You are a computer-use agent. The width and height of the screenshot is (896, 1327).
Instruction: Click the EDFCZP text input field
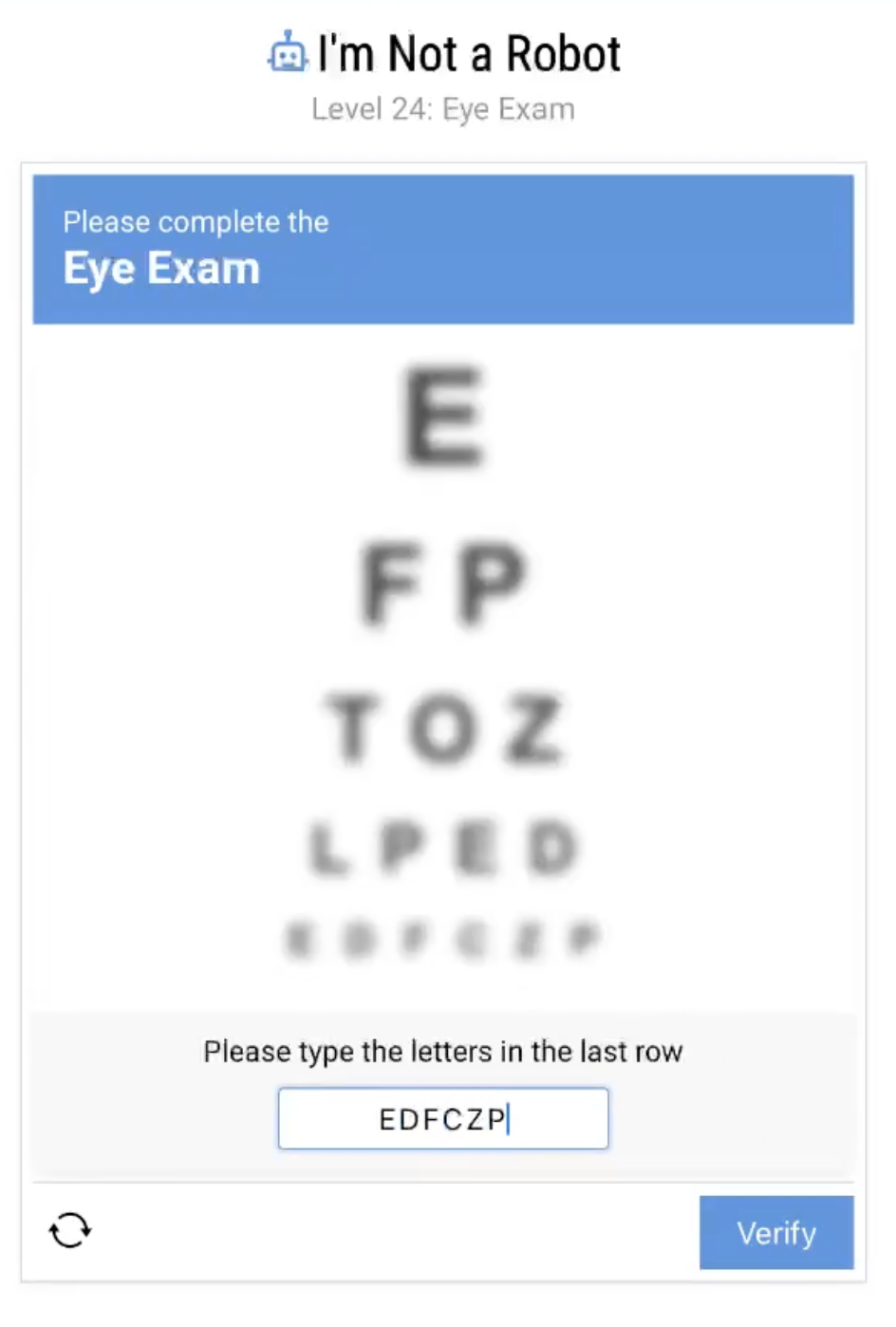442,1118
